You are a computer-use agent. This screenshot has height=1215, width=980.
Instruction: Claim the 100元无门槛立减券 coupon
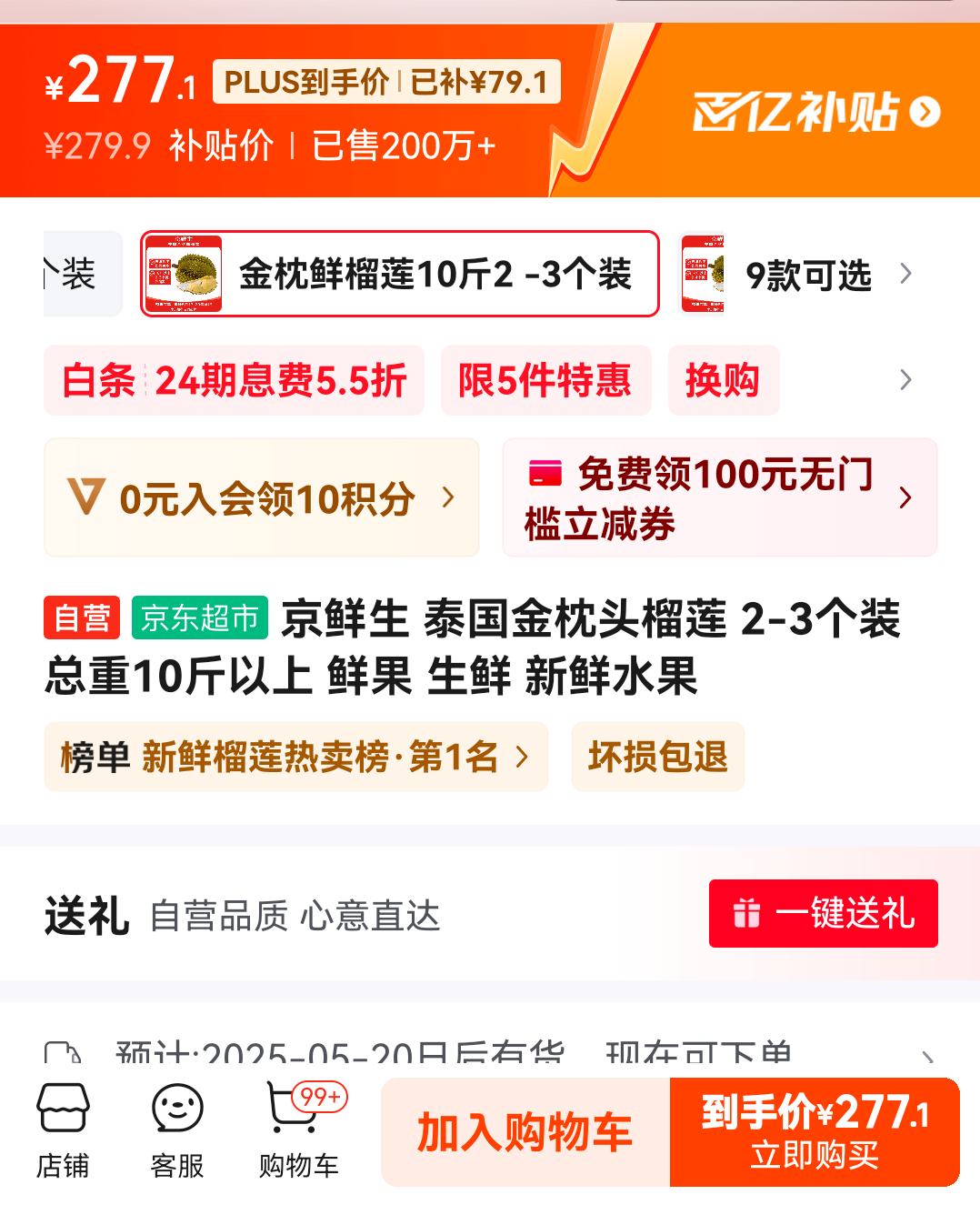pyautogui.click(x=720, y=497)
